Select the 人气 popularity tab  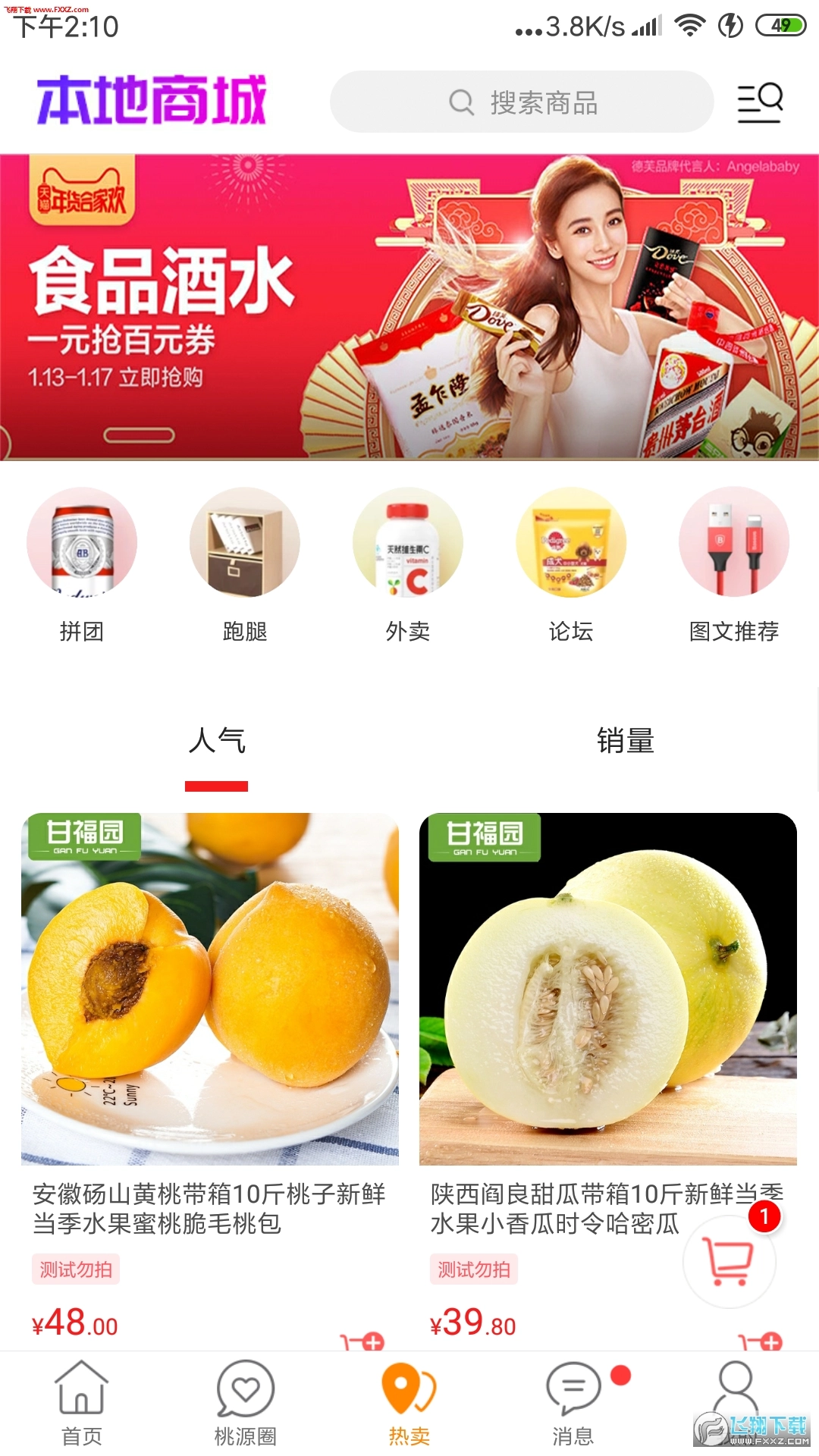pos(218,742)
